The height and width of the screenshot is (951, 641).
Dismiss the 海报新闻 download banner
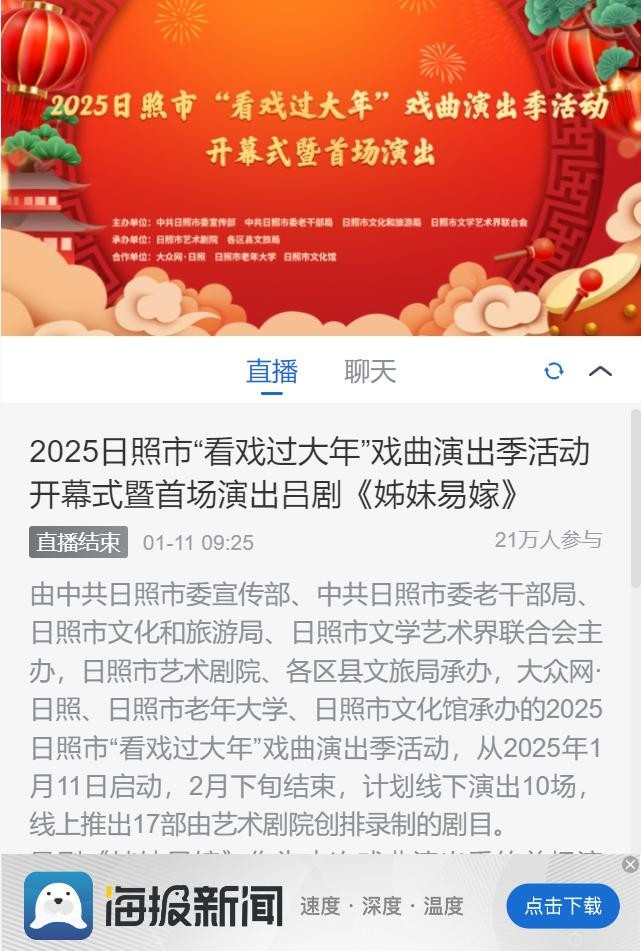pyautogui.click(x=630, y=864)
